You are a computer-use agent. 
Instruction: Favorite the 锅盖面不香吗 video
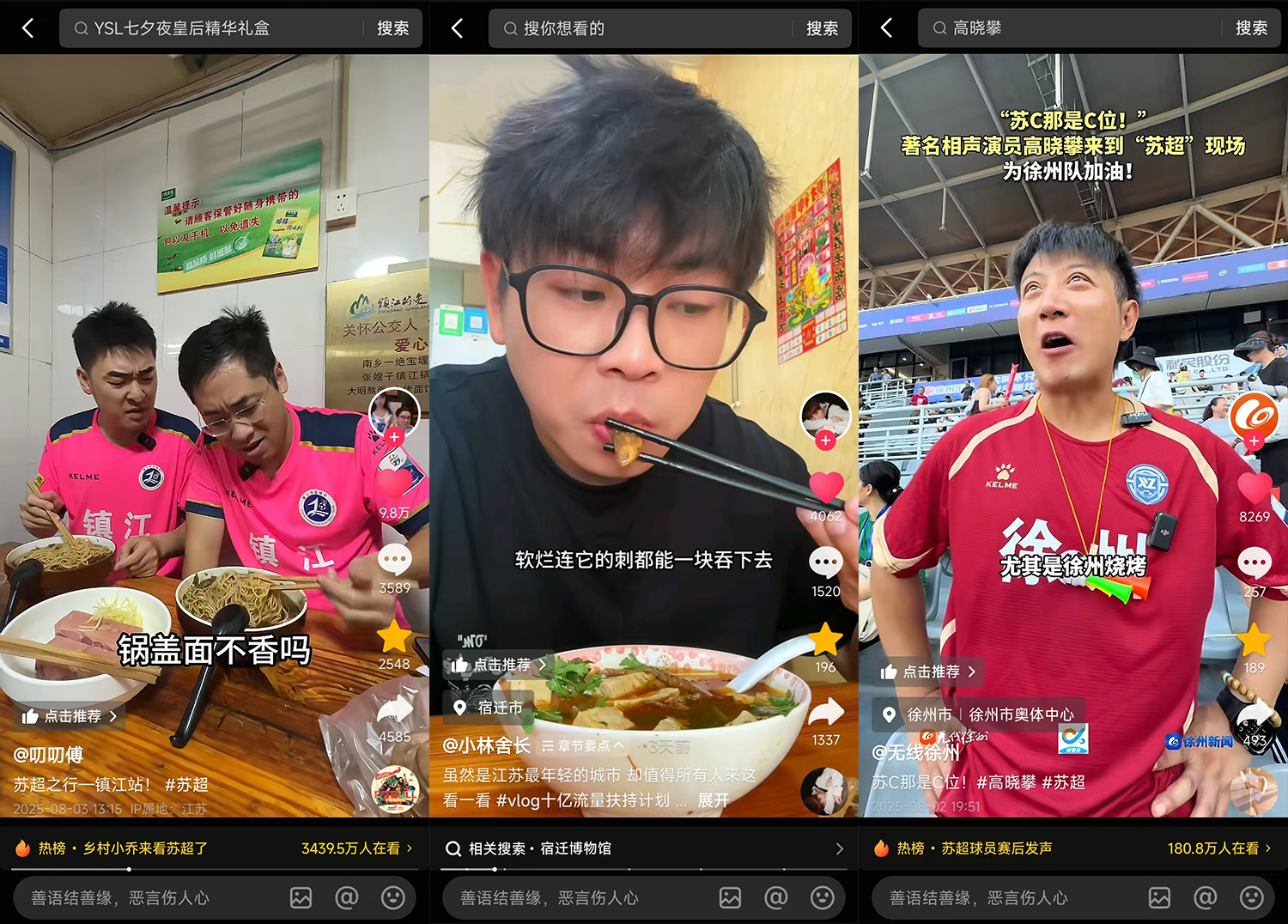[x=394, y=636]
